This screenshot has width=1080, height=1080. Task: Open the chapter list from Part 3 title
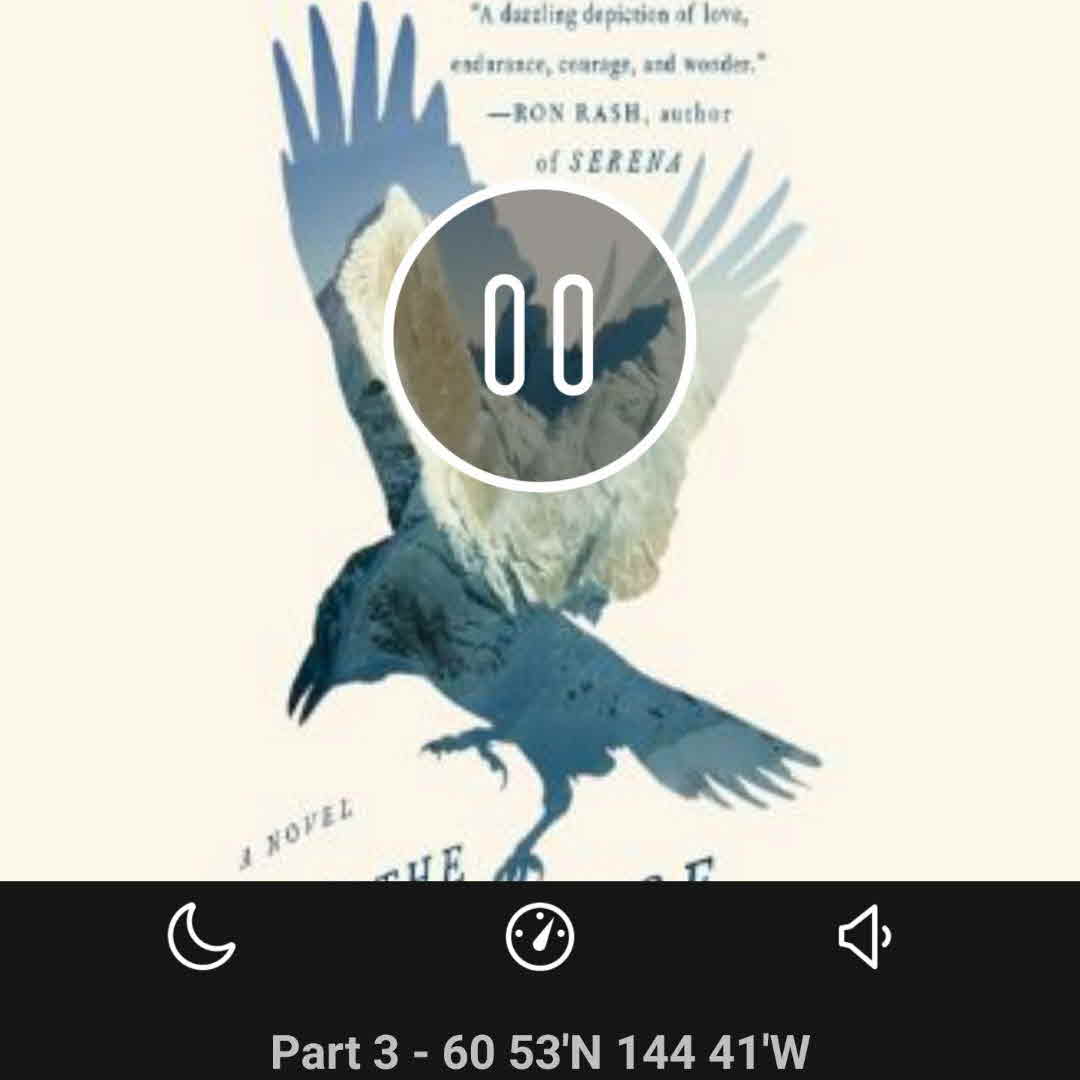(540, 1051)
